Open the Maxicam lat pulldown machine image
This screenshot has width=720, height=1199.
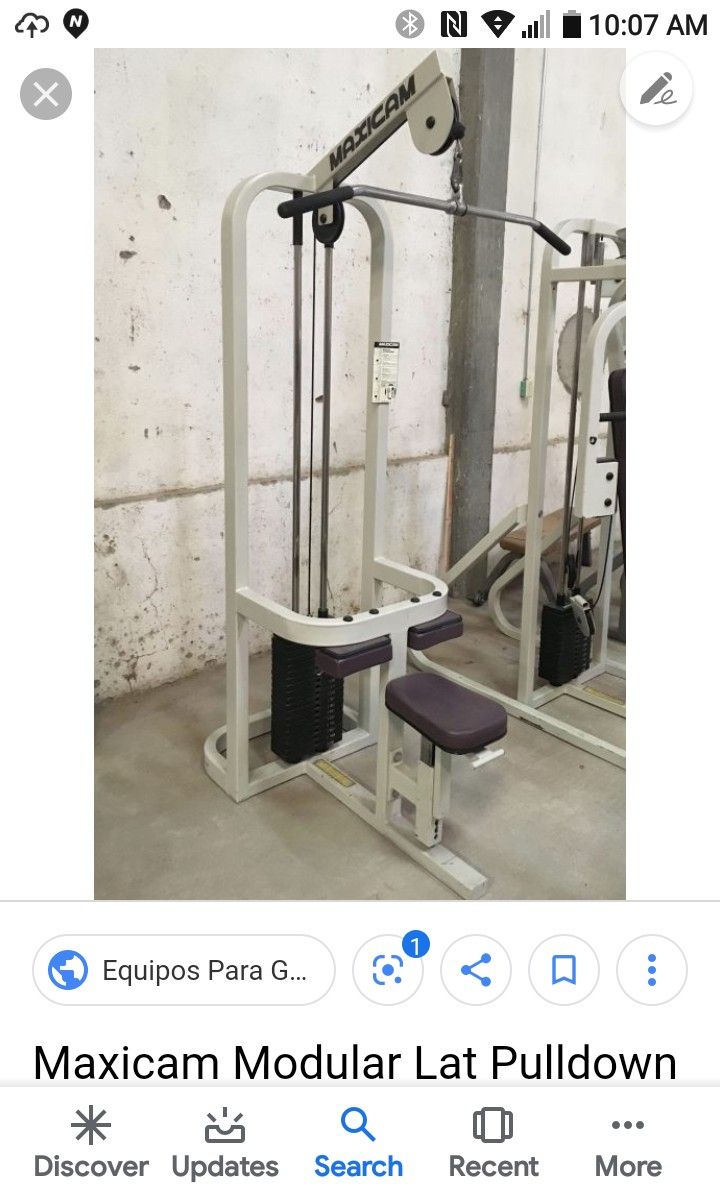360,474
